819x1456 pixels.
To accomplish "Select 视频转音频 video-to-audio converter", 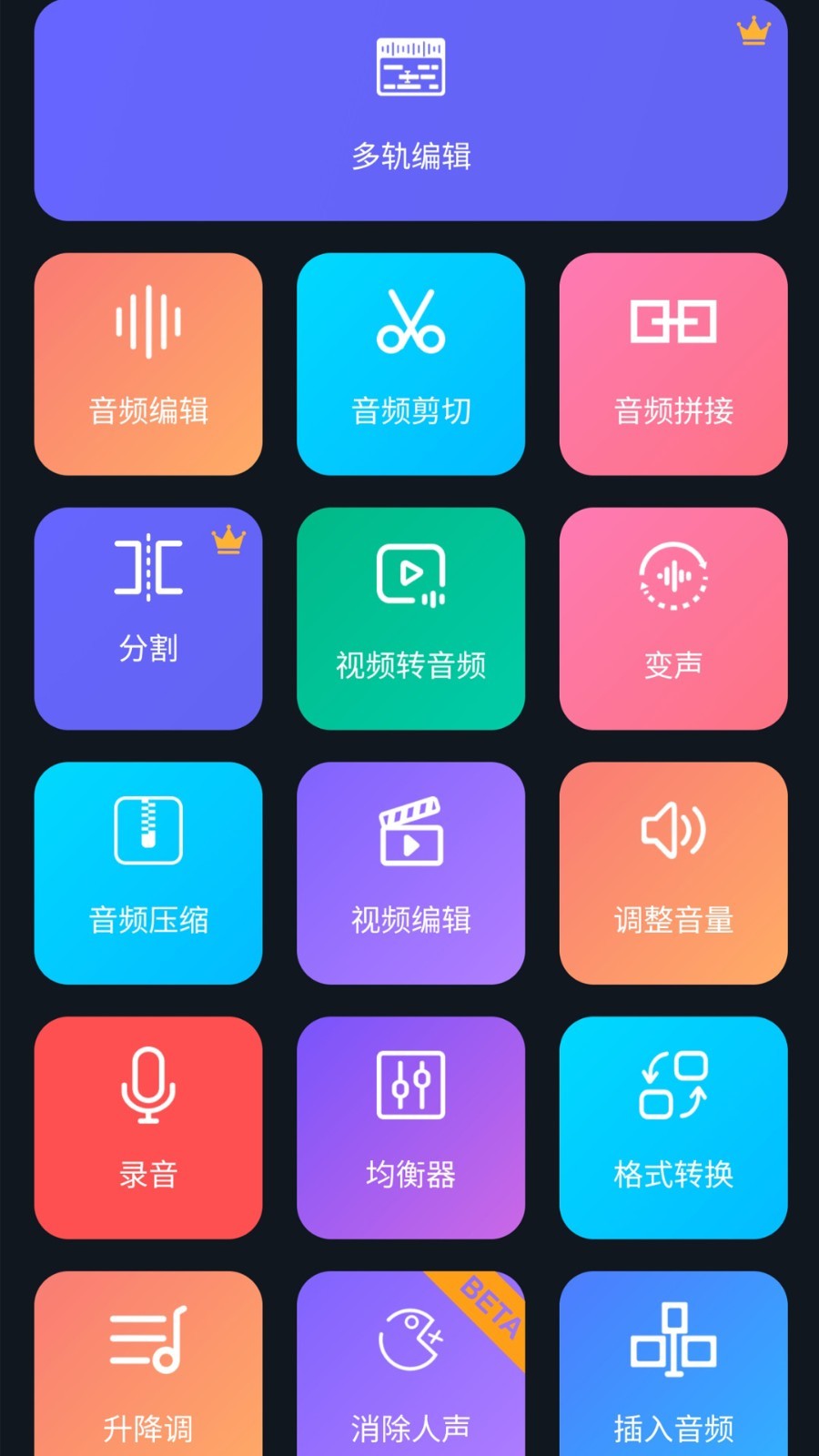I will [410, 619].
